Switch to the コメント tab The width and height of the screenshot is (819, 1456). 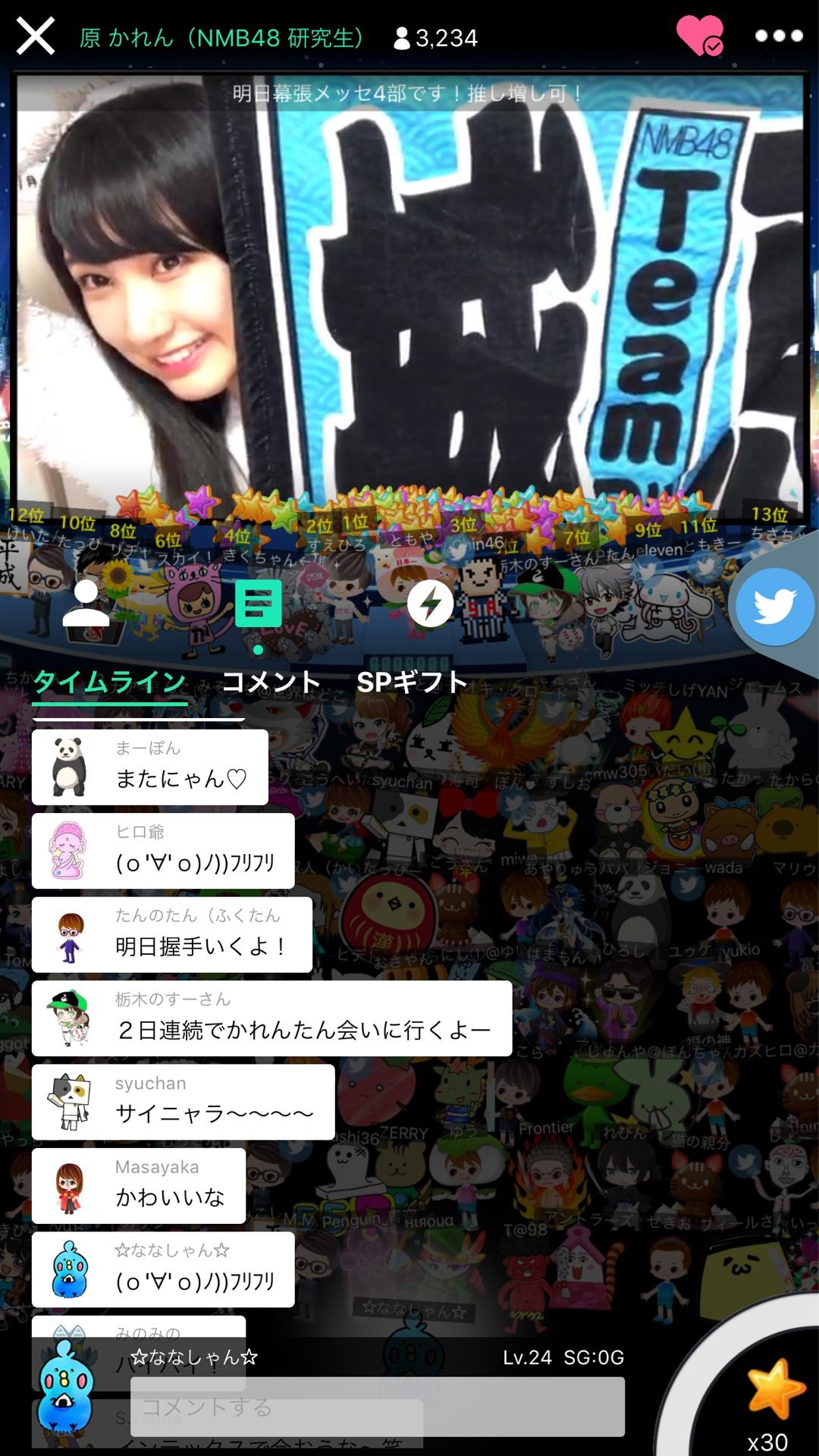[x=271, y=682]
